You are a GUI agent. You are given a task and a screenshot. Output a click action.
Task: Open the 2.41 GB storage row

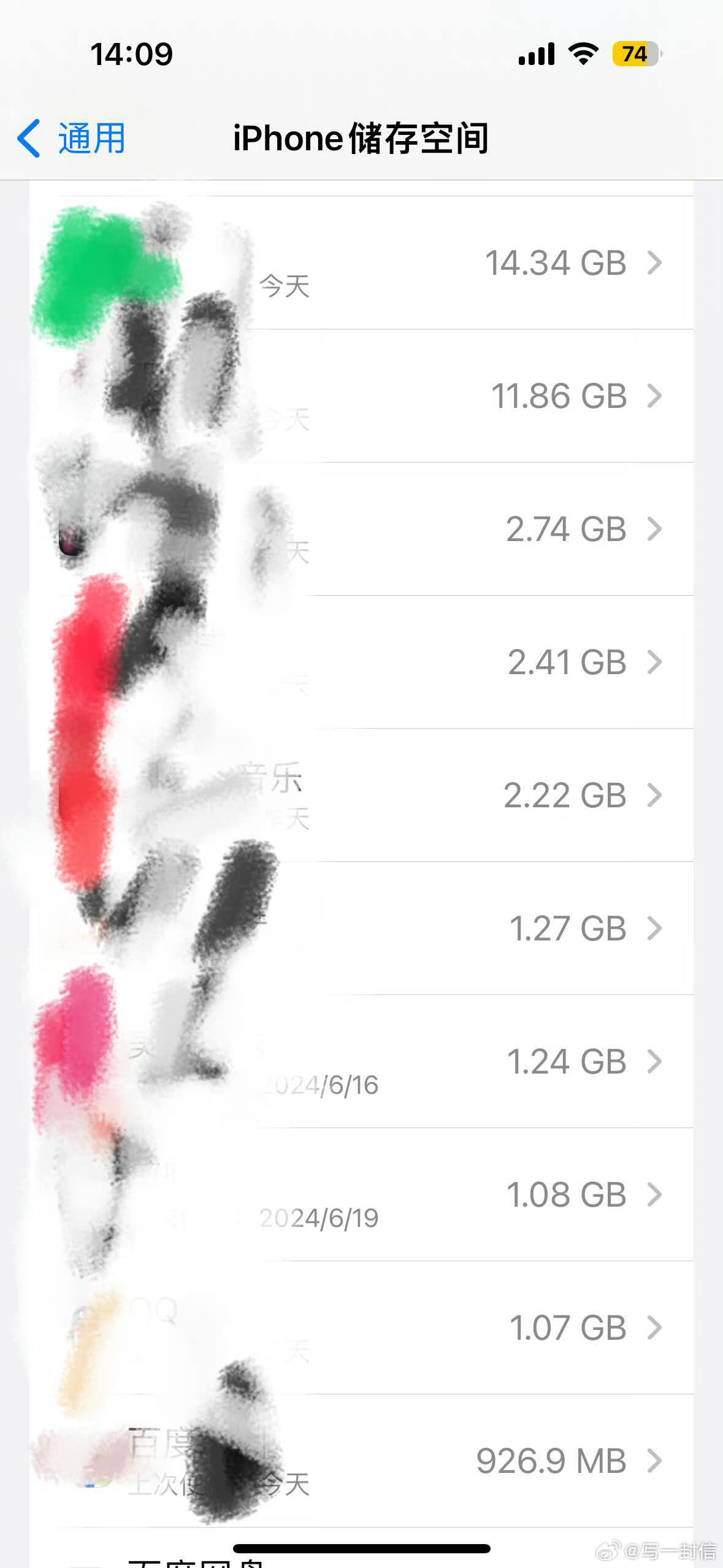tap(361, 663)
